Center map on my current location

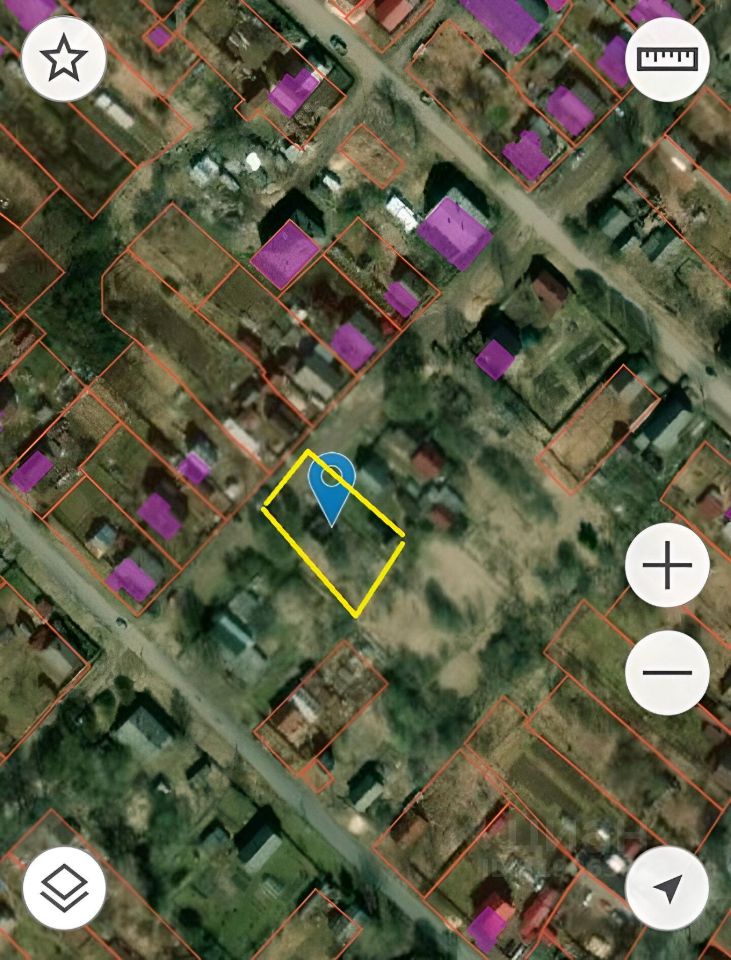tap(667, 887)
